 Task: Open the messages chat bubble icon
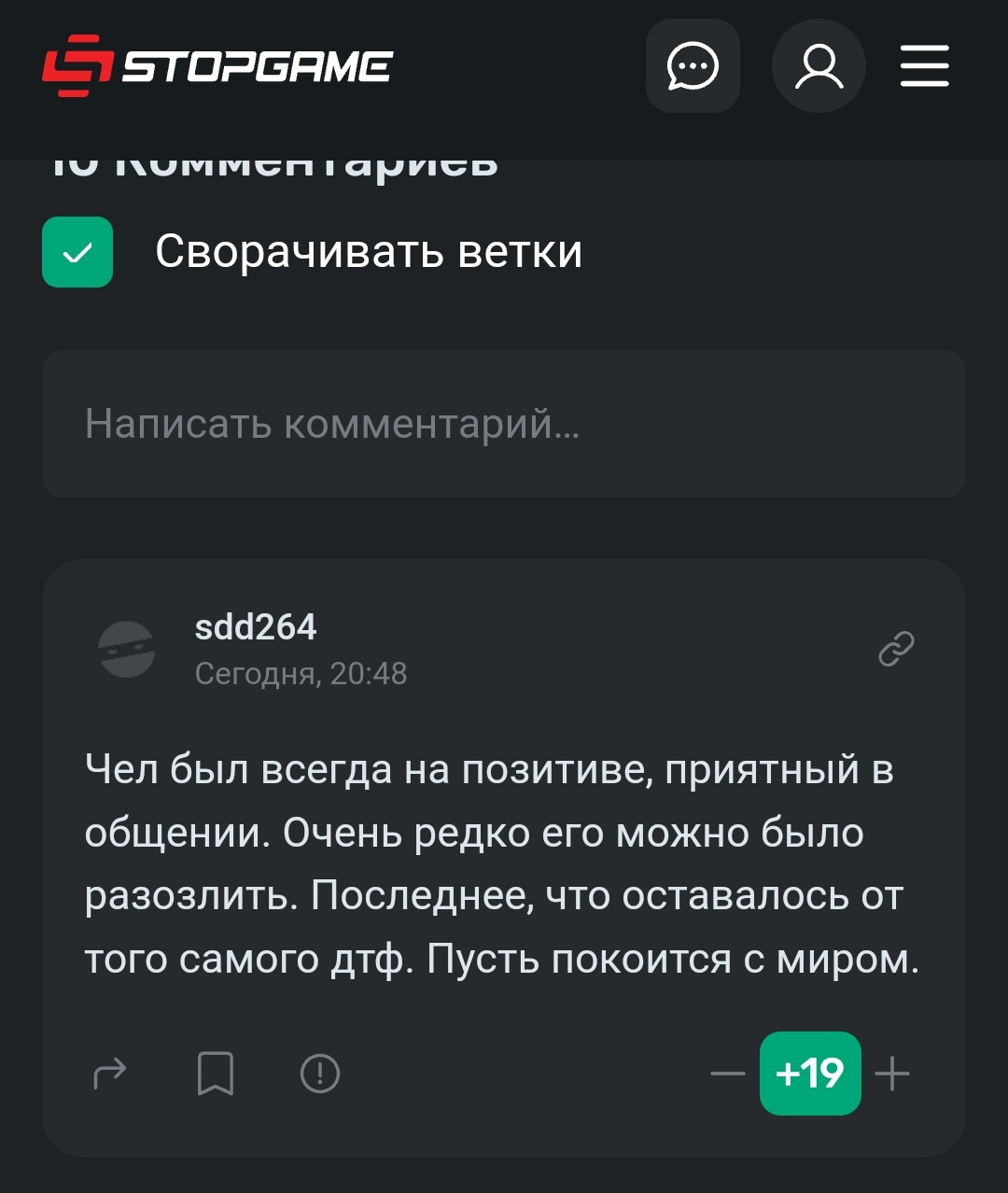[x=693, y=66]
